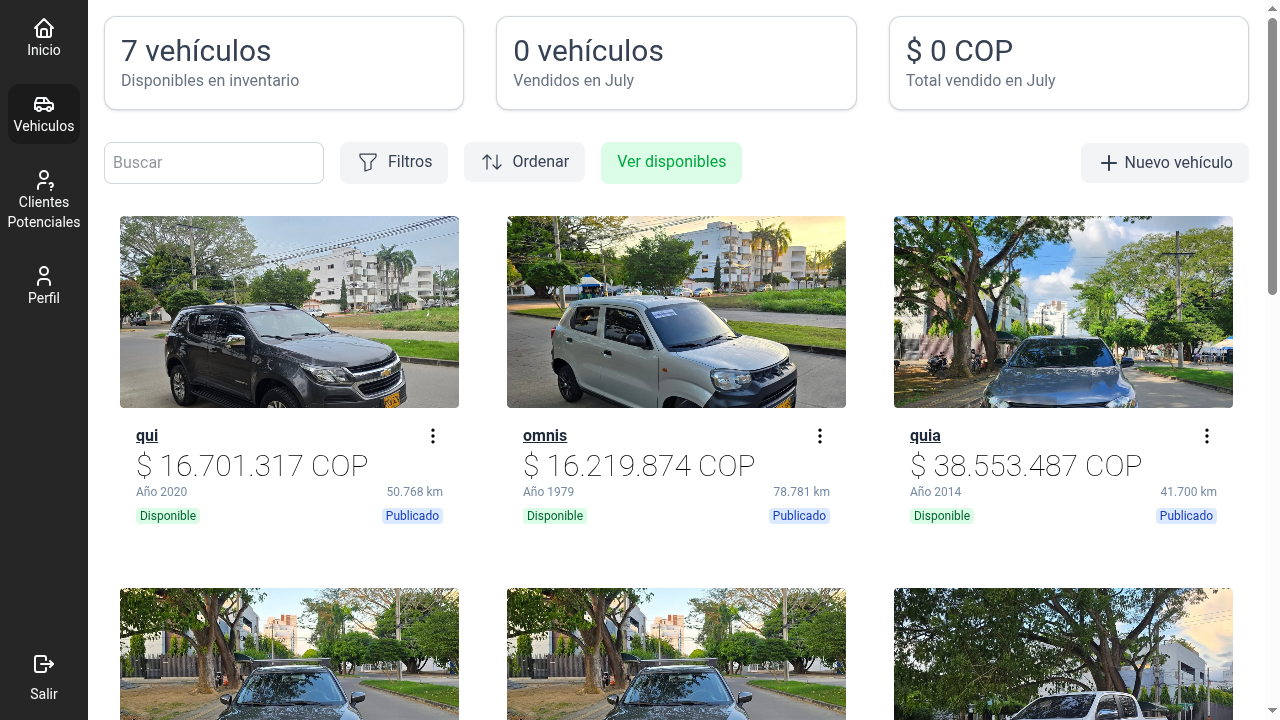Open more options for vehicle qui

(433, 436)
